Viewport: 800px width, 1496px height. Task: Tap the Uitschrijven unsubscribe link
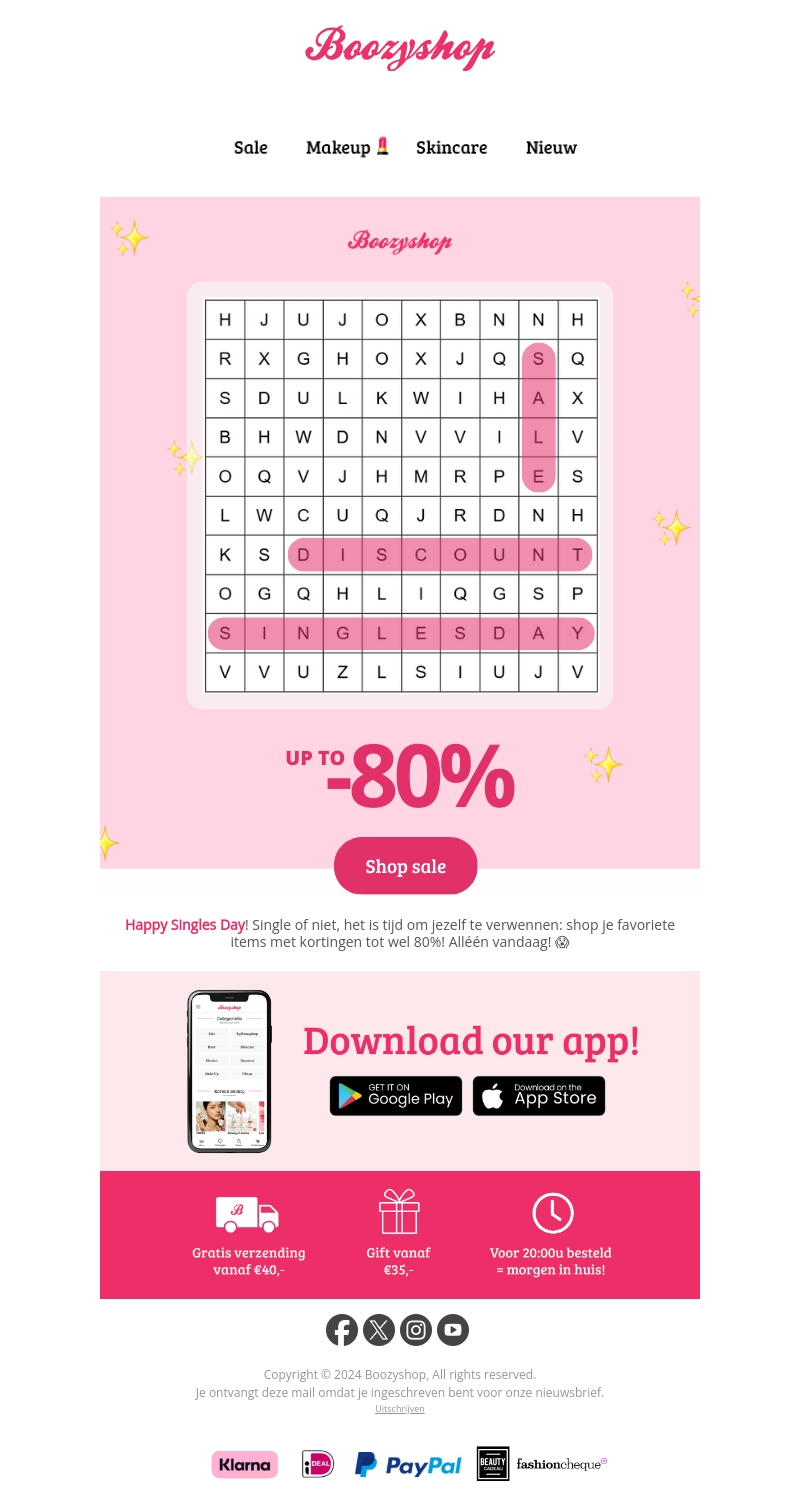400,1409
